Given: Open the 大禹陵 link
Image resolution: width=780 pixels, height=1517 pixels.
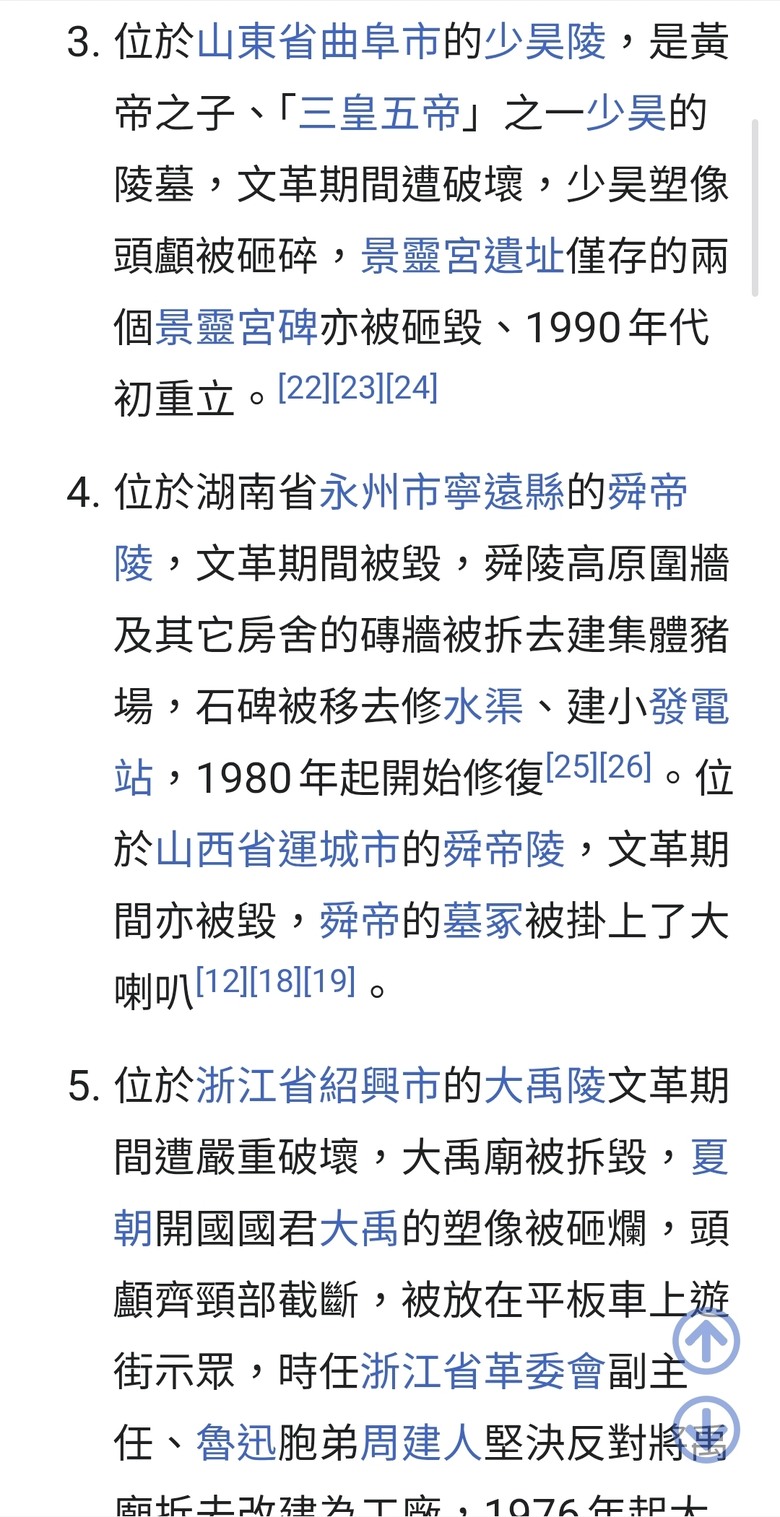Looking at the screenshot, I should [545, 1087].
